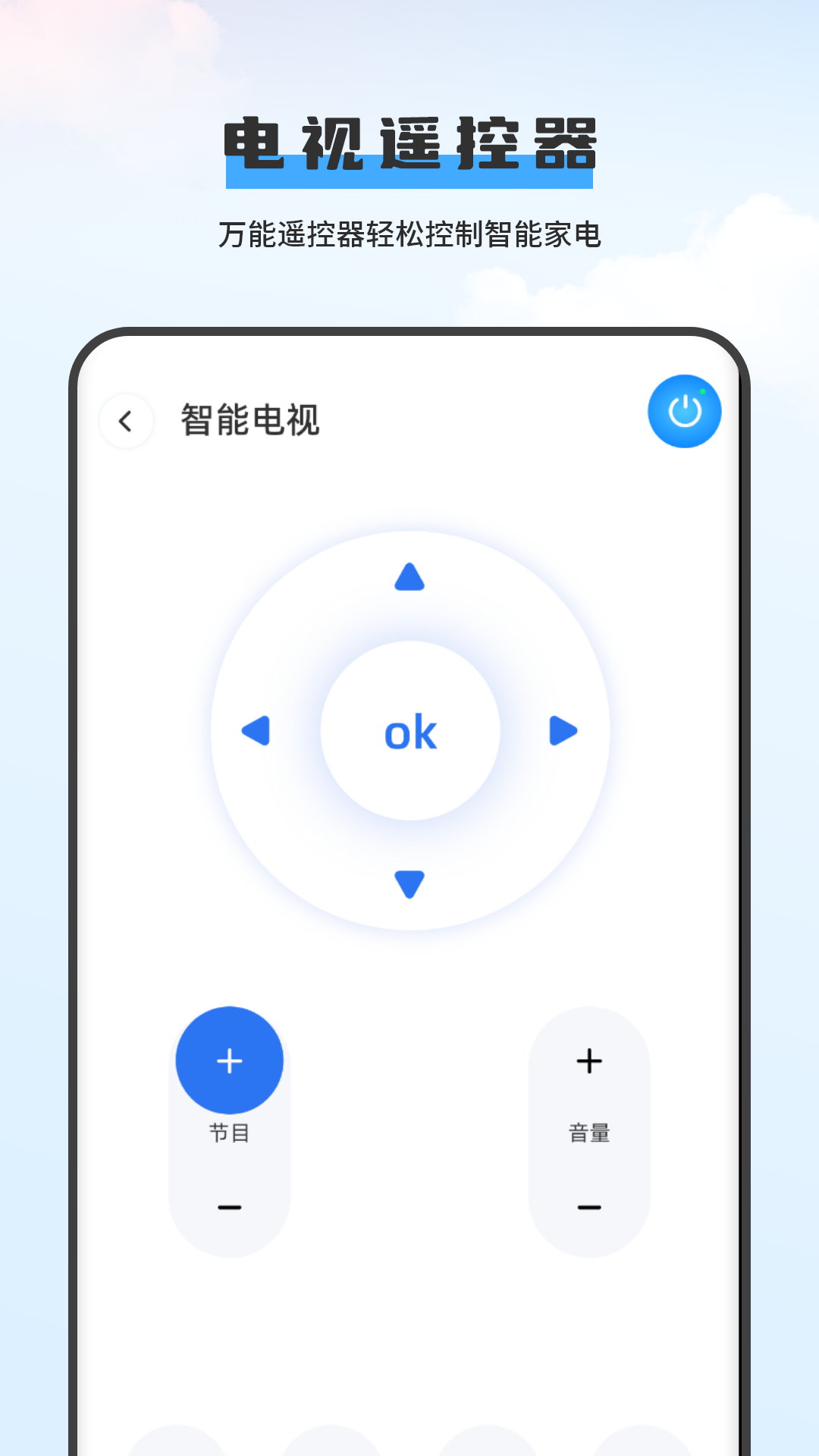Image resolution: width=819 pixels, height=1456 pixels.
Task: Select the right navigation arrow
Action: coord(563,730)
